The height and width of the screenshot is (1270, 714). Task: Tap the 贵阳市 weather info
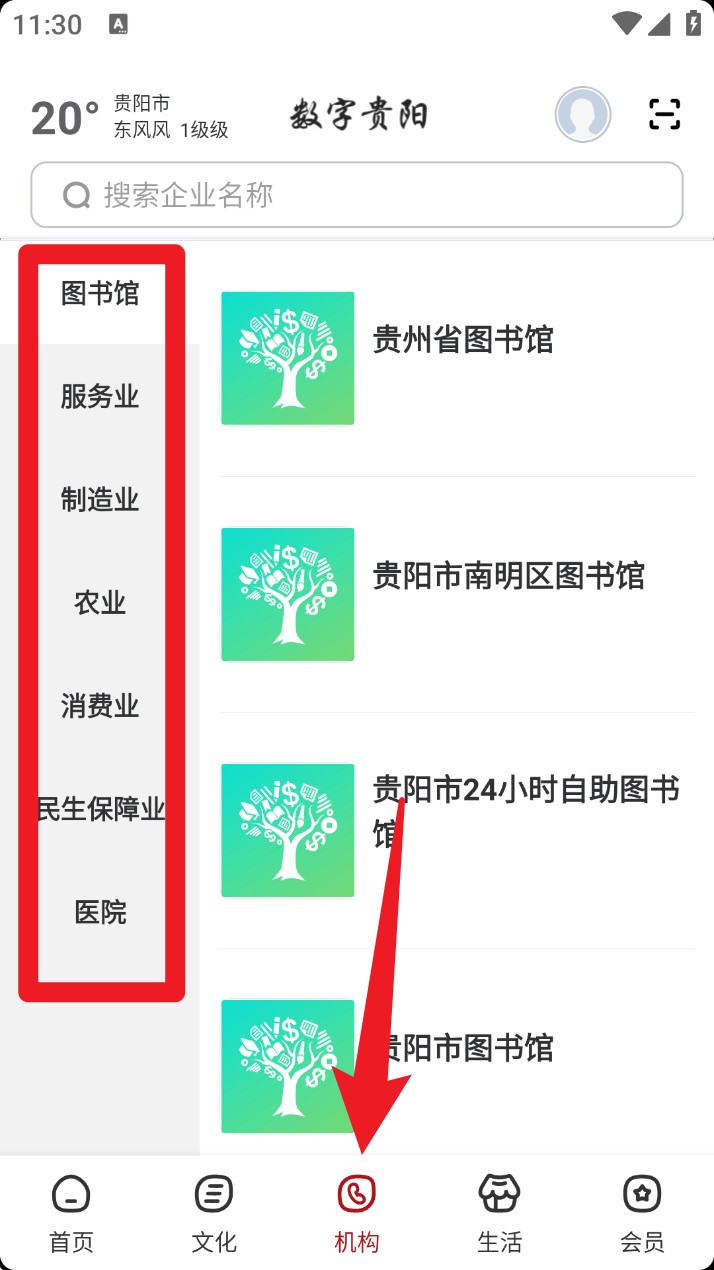click(x=130, y=116)
